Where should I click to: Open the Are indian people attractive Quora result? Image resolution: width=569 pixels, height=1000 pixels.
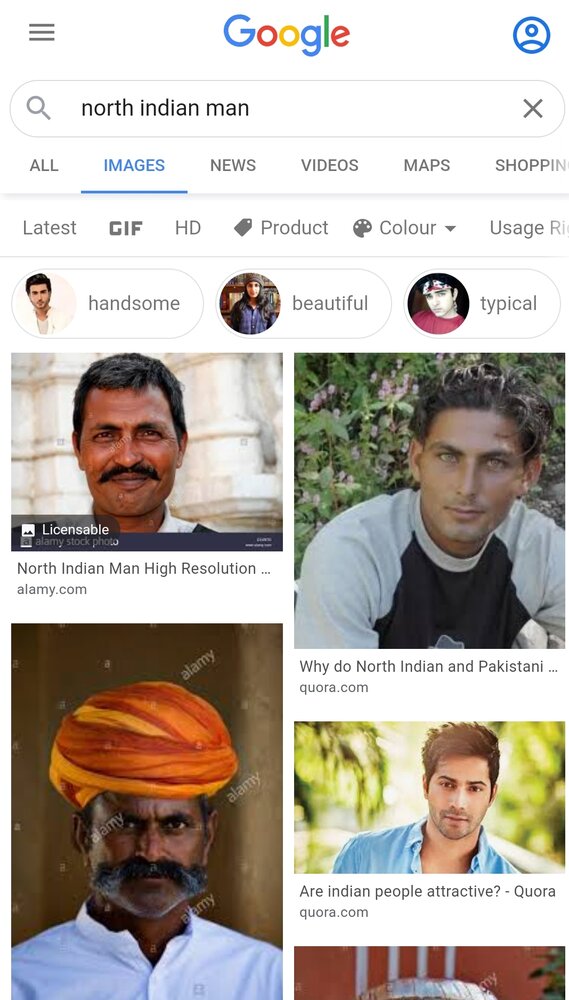coord(429,821)
